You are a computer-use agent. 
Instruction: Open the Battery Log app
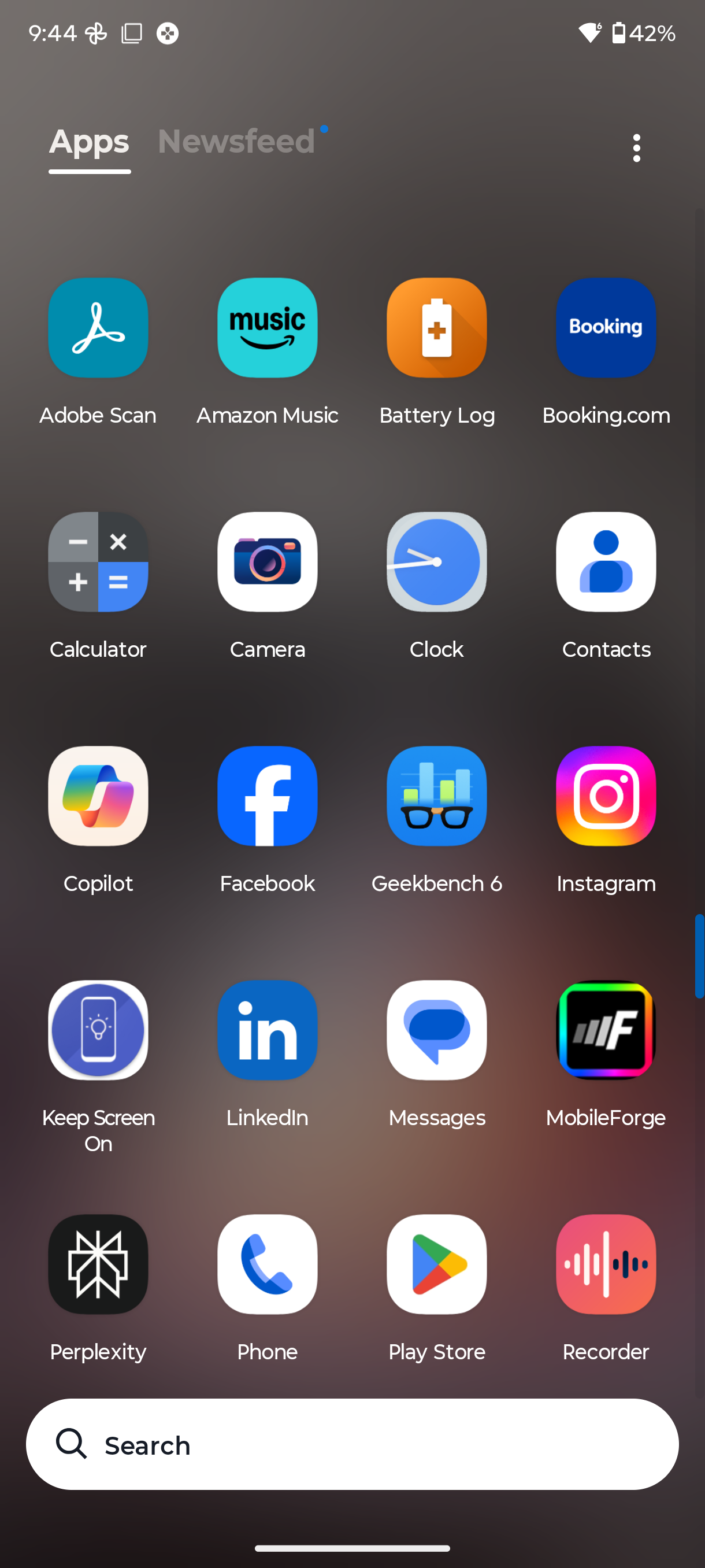click(436, 328)
